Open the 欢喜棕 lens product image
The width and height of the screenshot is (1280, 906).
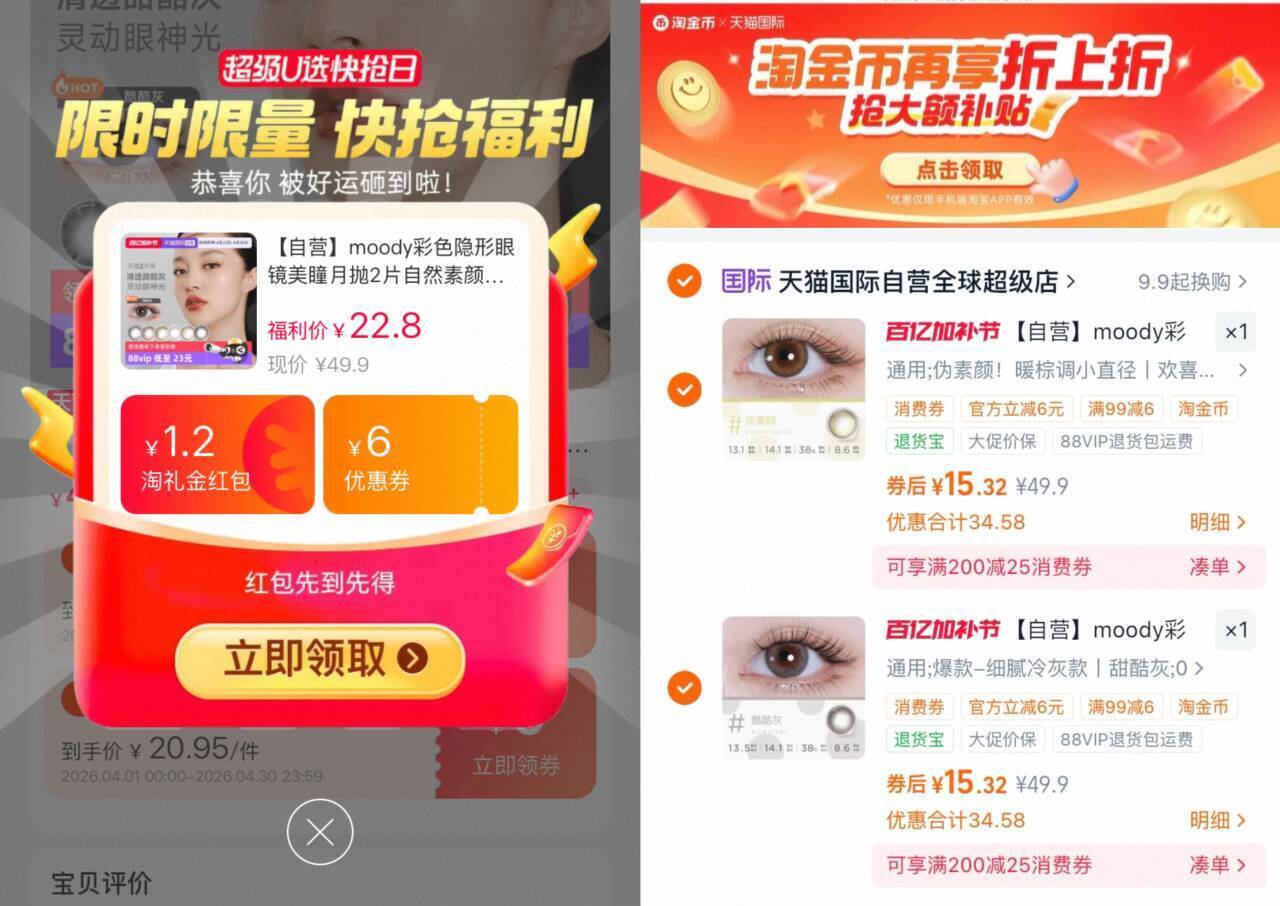(x=794, y=389)
